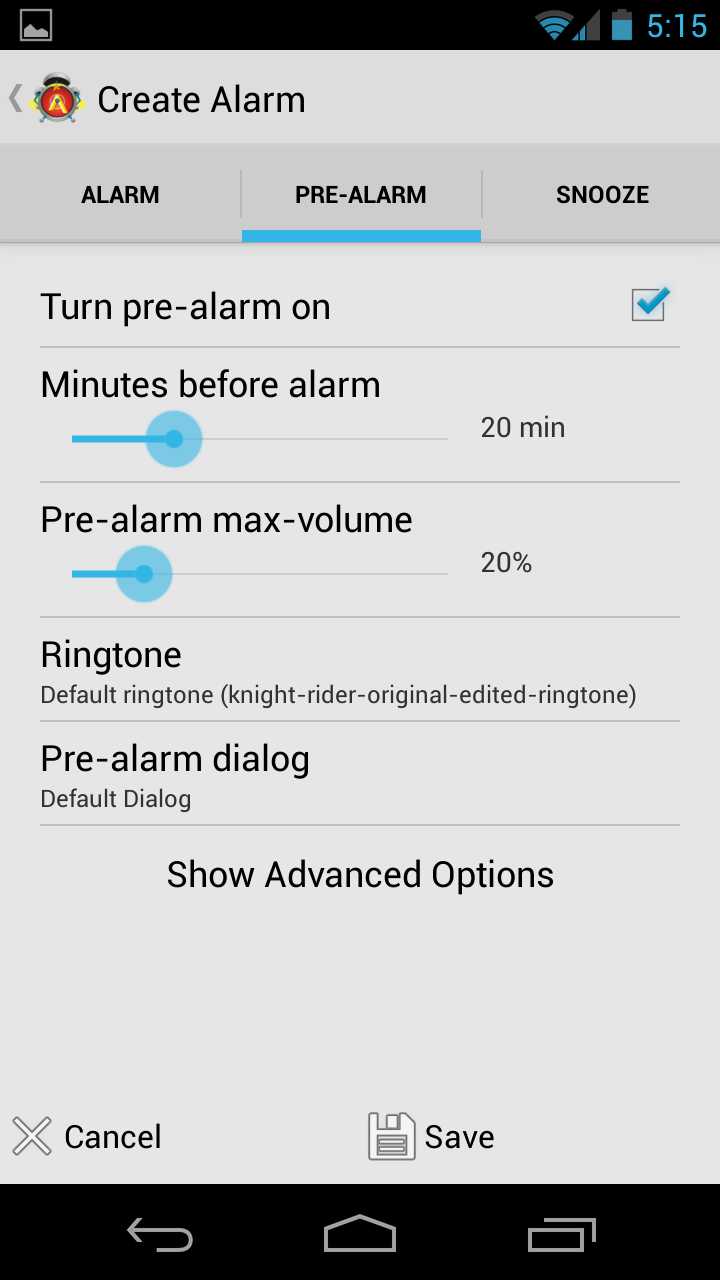Image resolution: width=720 pixels, height=1280 pixels.
Task: Switch to the ALARM tab
Action: 120,194
